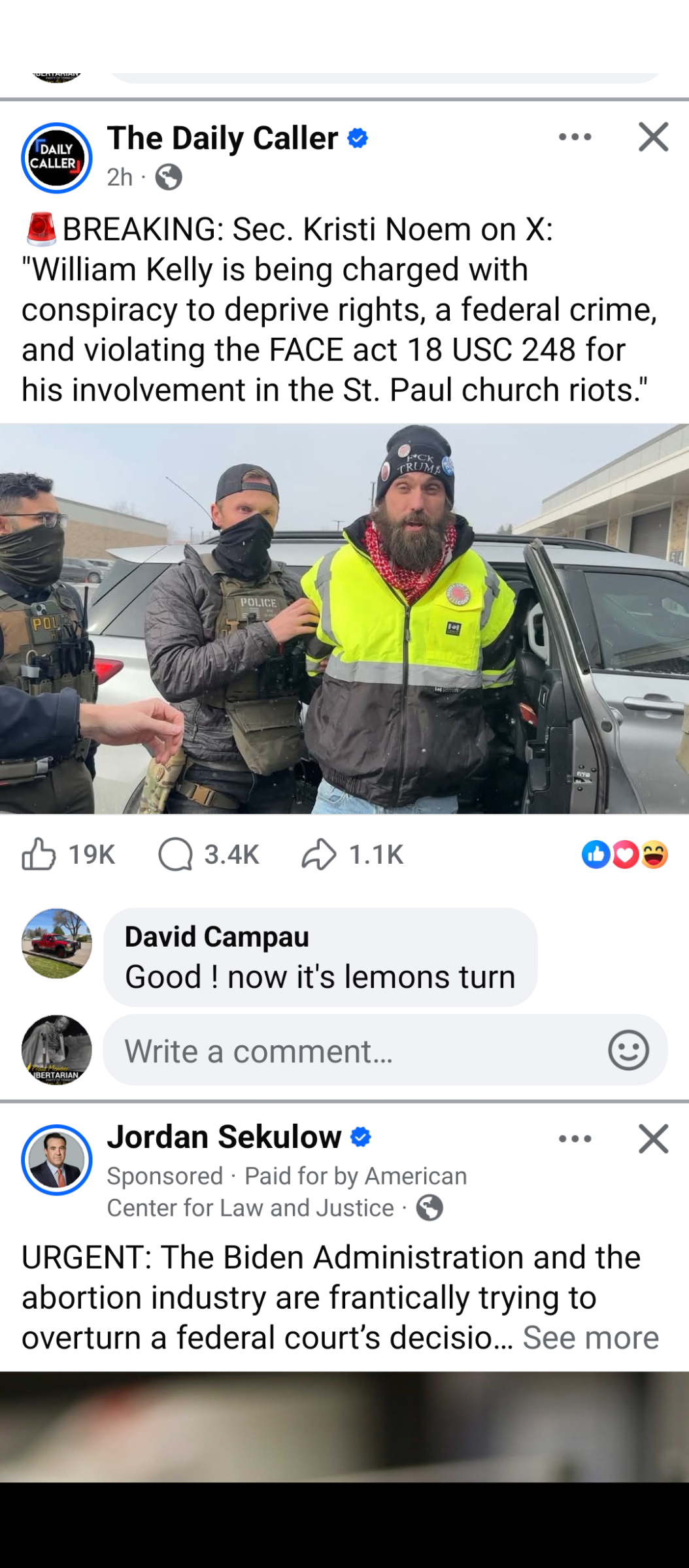
Task: Dismiss Jordan Sekulow's sponsored post
Action: (653, 1139)
